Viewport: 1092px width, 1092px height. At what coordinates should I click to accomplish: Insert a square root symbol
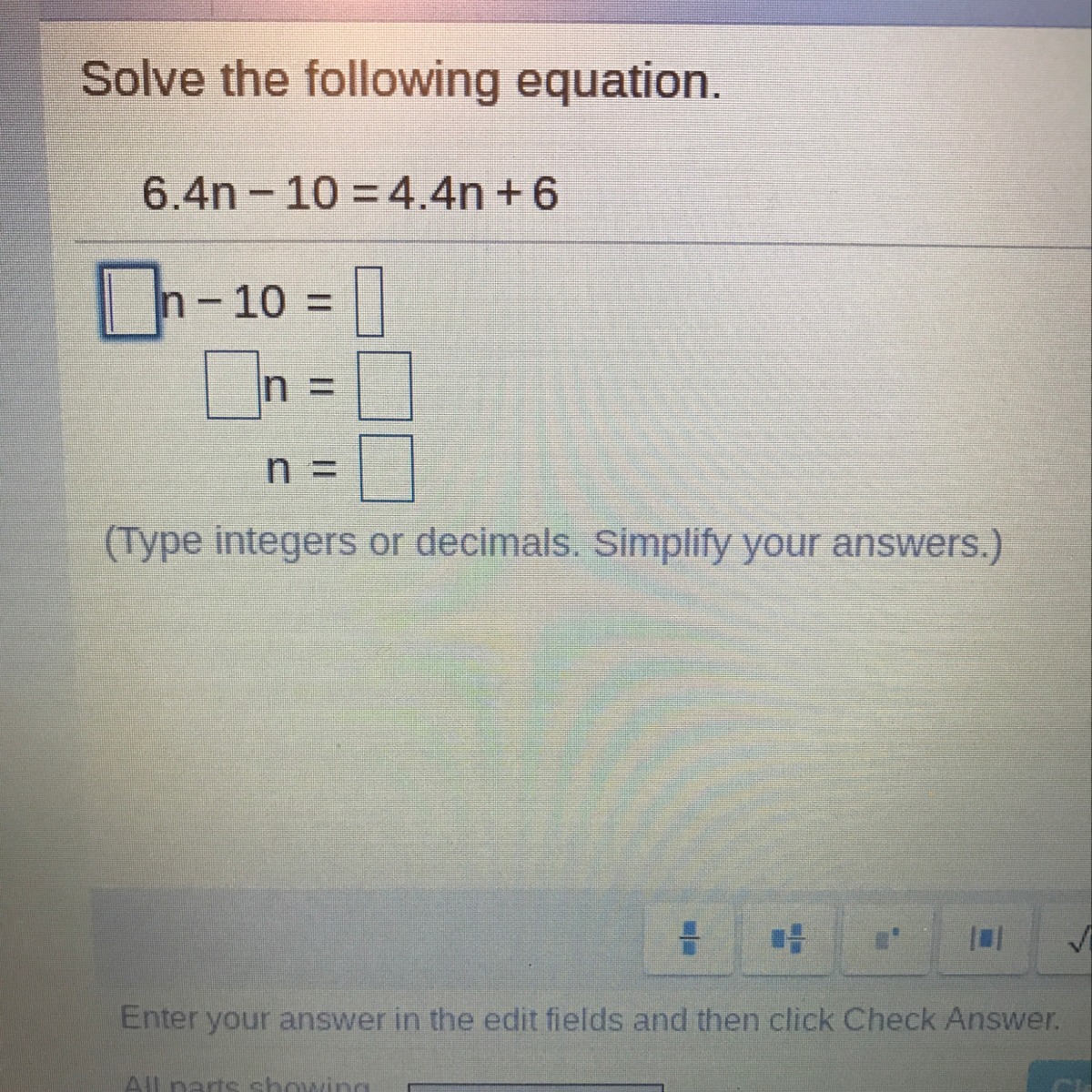[1074, 937]
